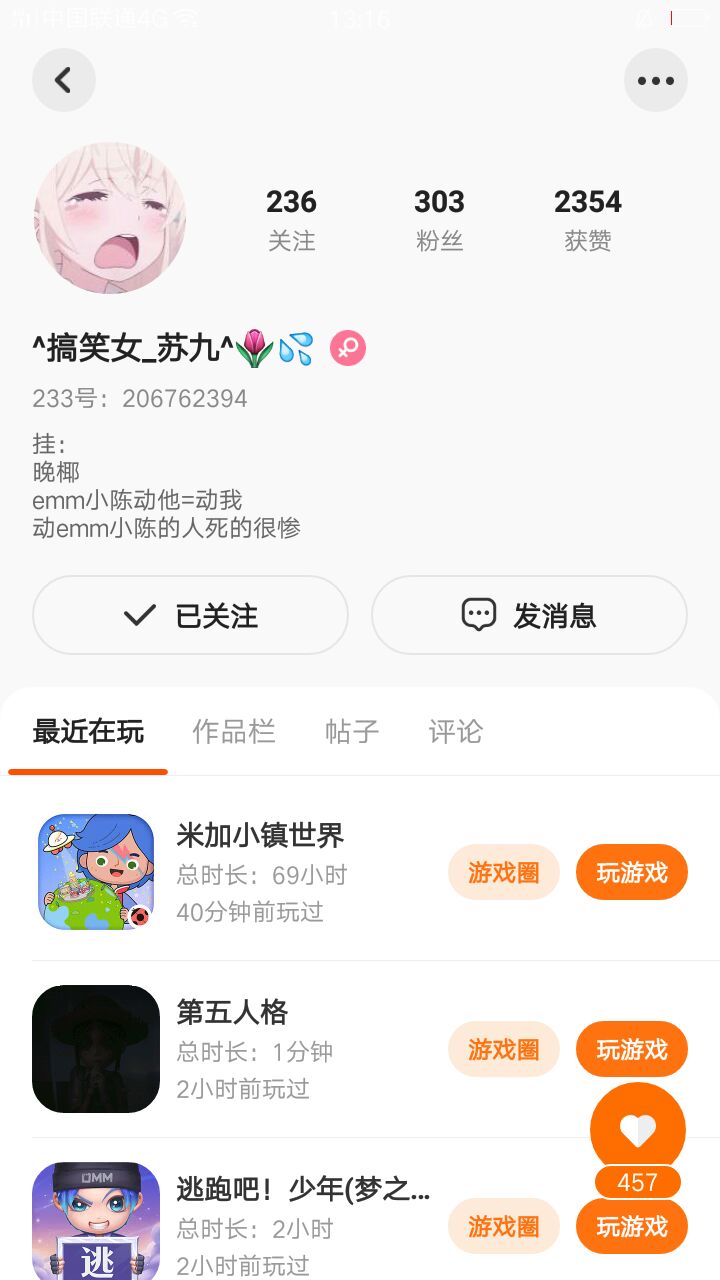The width and height of the screenshot is (720, 1280).
Task: View the 236 关注 following list
Action: coord(291,219)
